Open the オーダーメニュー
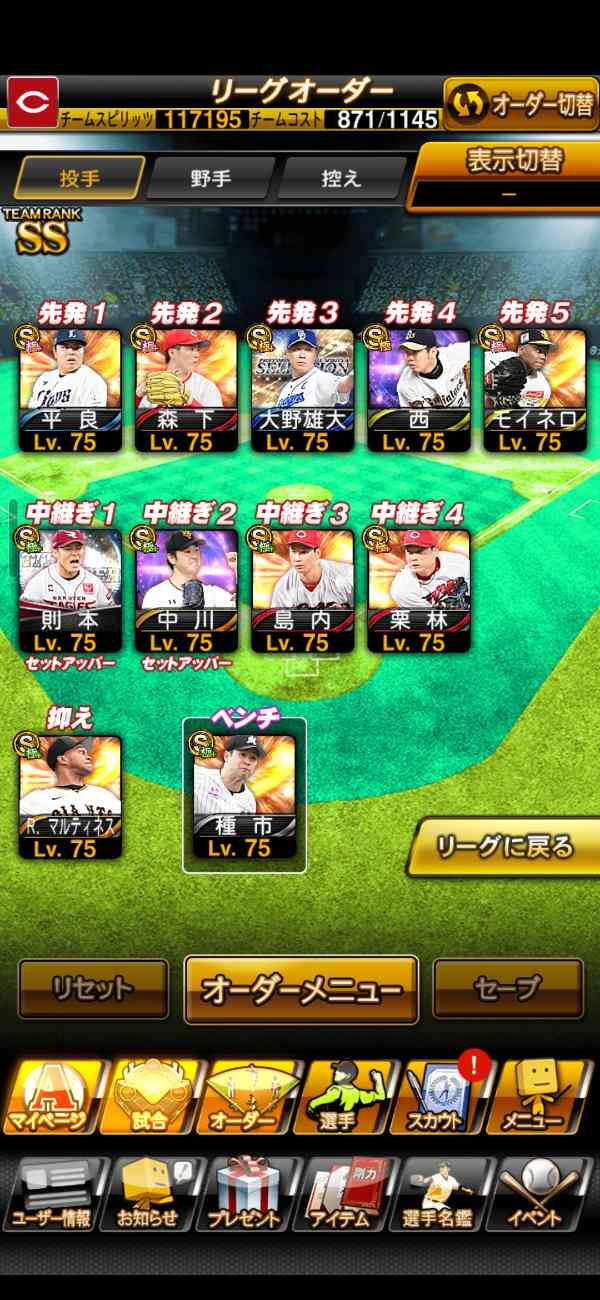The image size is (600, 1300). (301, 990)
